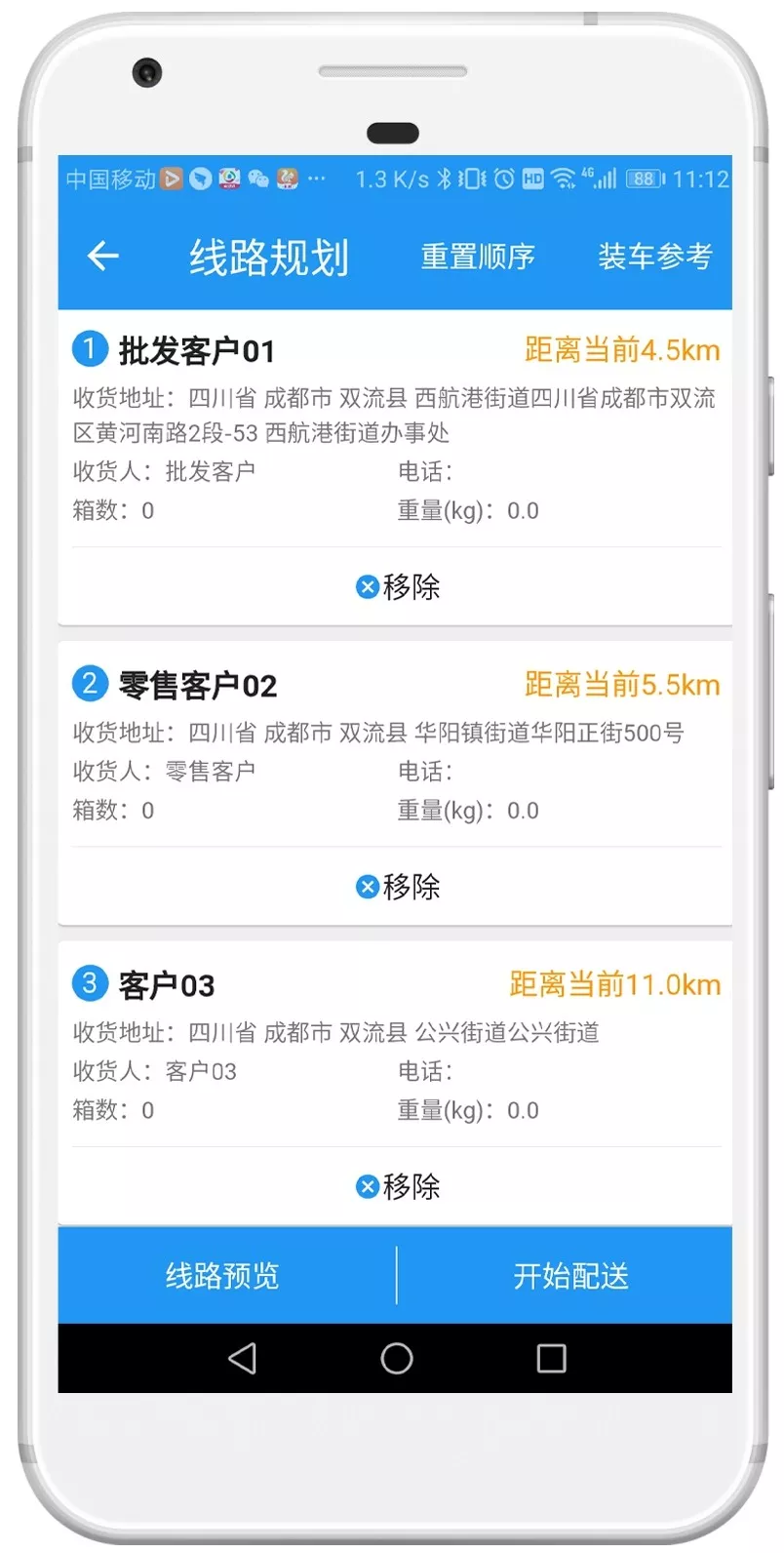Remove 零售客户02 from the route
The image size is (784, 1553).
coord(398,886)
